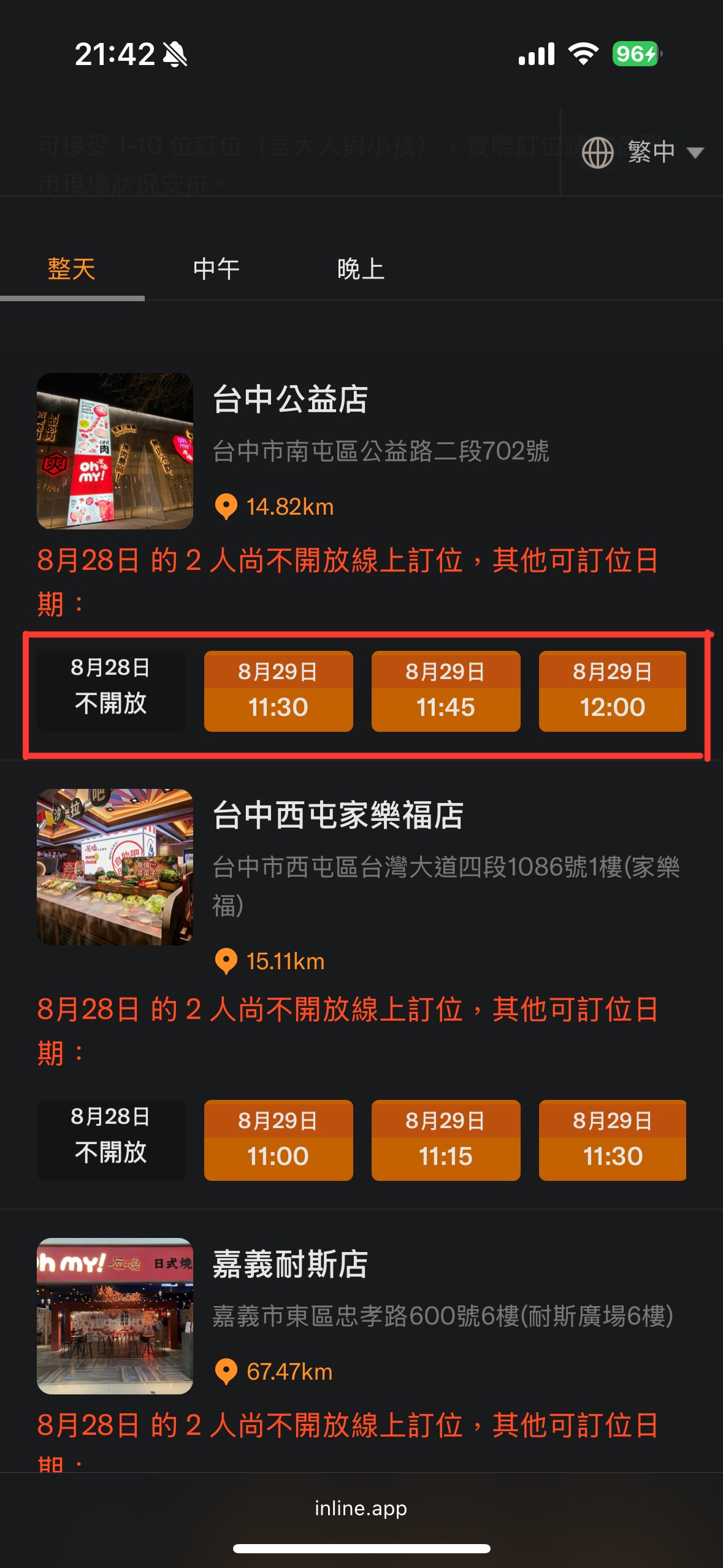Switch to the 中午 tab
Viewport: 723px width, 1568px height.
tap(216, 269)
